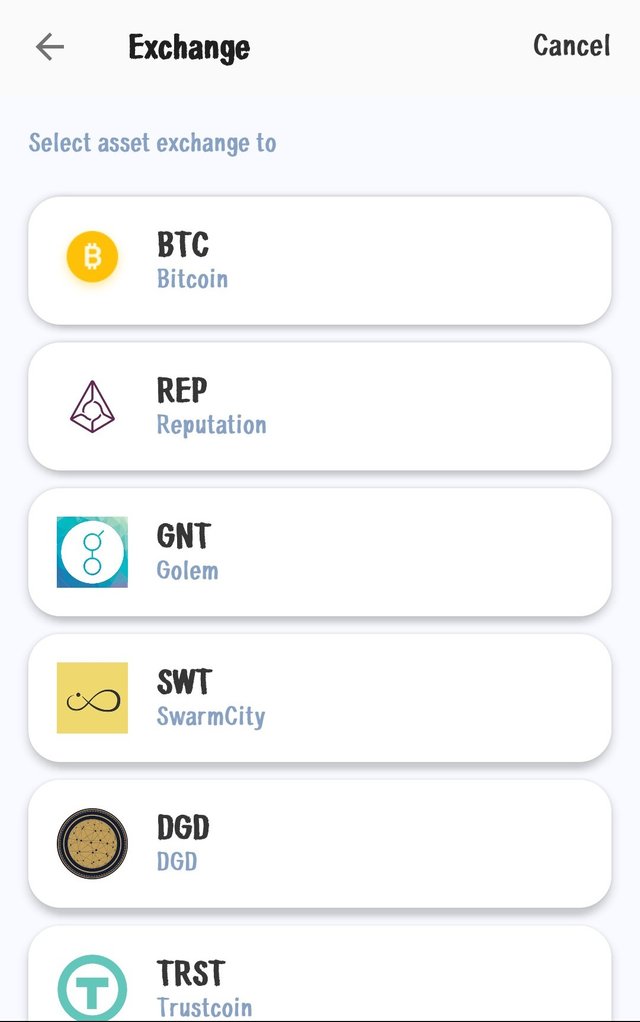Pick GNT Golem to exchange to
This screenshot has height=1022, width=640.
(x=319, y=552)
